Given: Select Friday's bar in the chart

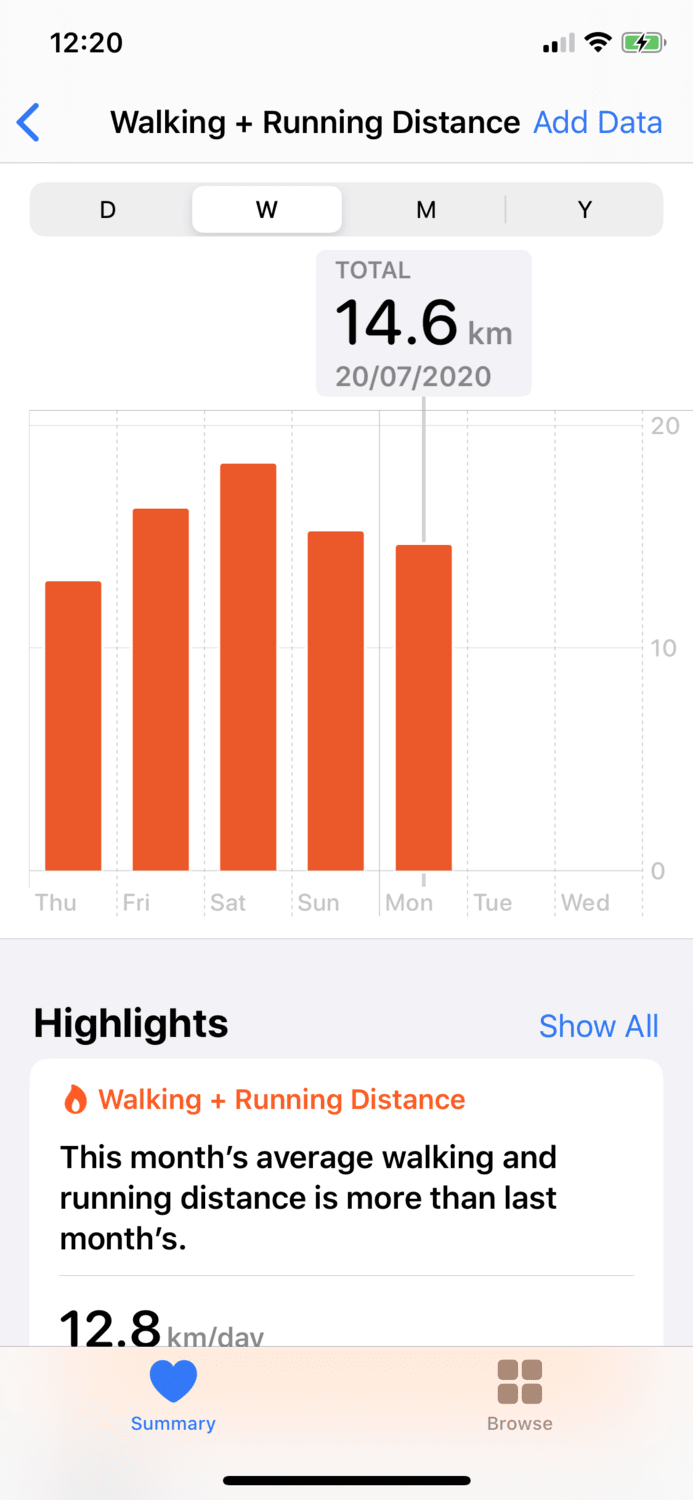Looking at the screenshot, I should pos(161,690).
